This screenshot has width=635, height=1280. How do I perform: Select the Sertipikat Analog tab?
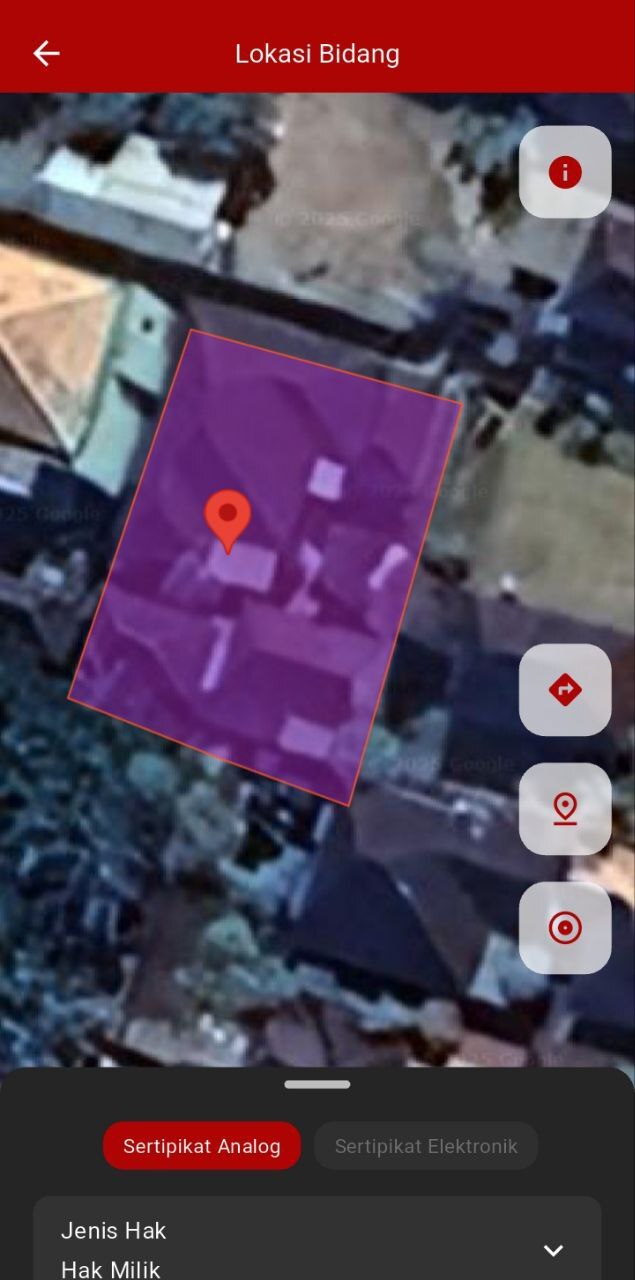pyautogui.click(x=202, y=1146)
